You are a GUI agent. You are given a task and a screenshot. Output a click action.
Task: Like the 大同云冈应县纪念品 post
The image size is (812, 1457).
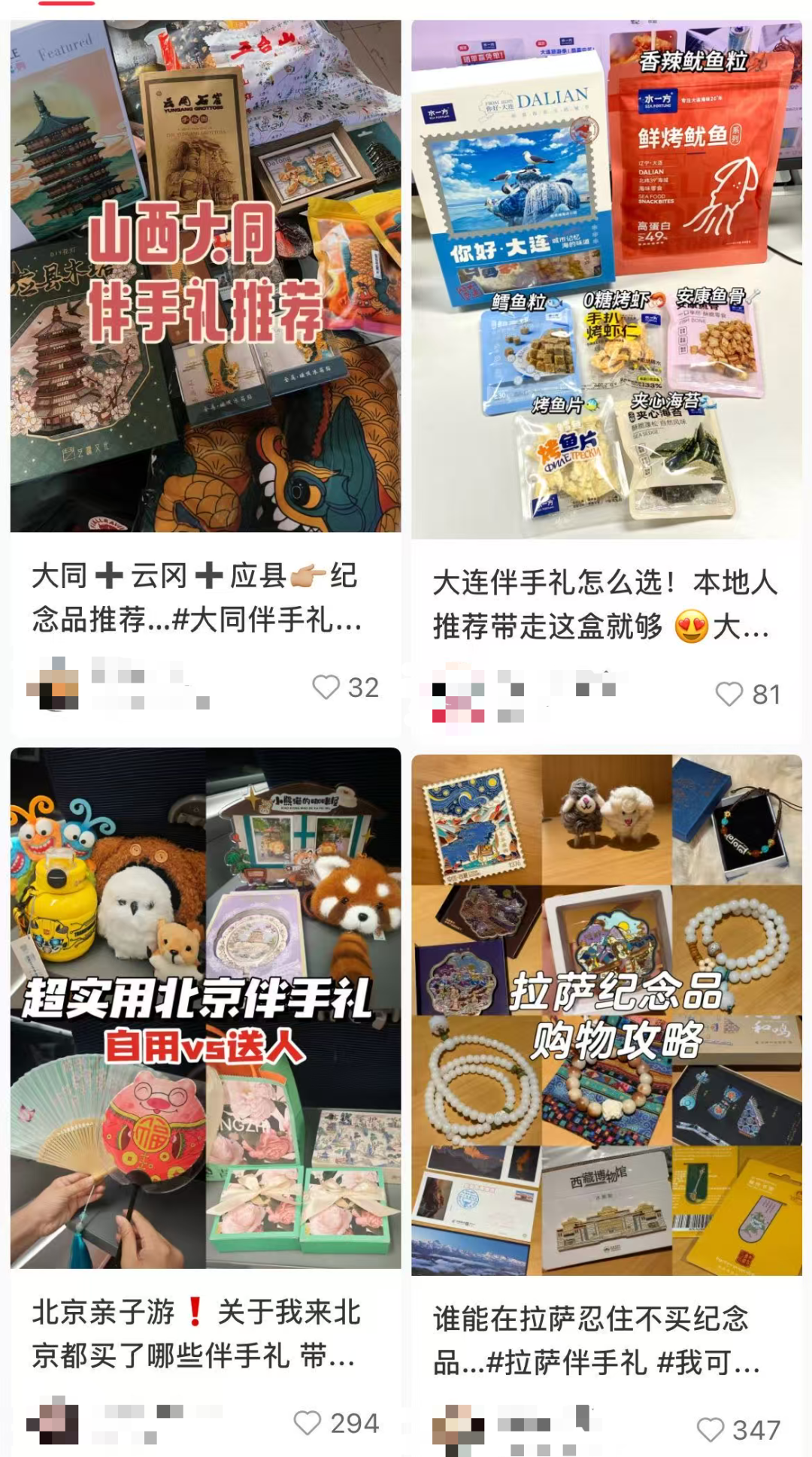point(326,687)
